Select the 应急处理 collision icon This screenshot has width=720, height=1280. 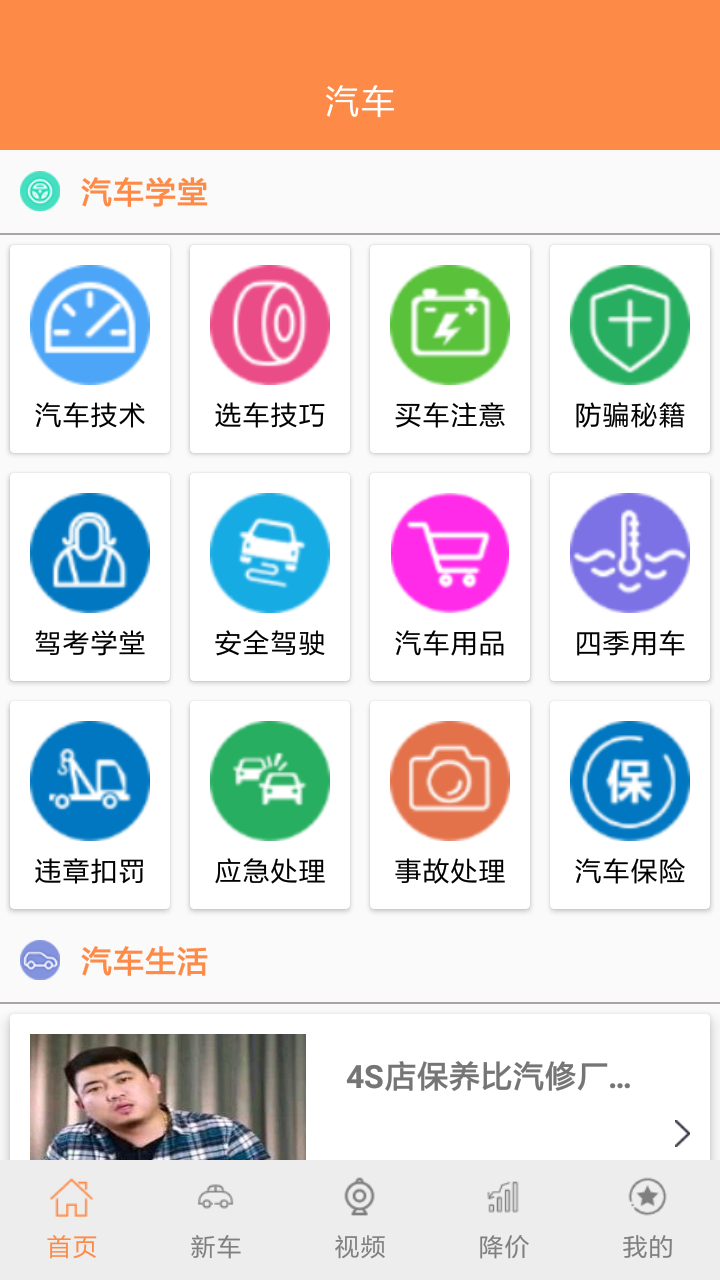pos(269,780)
